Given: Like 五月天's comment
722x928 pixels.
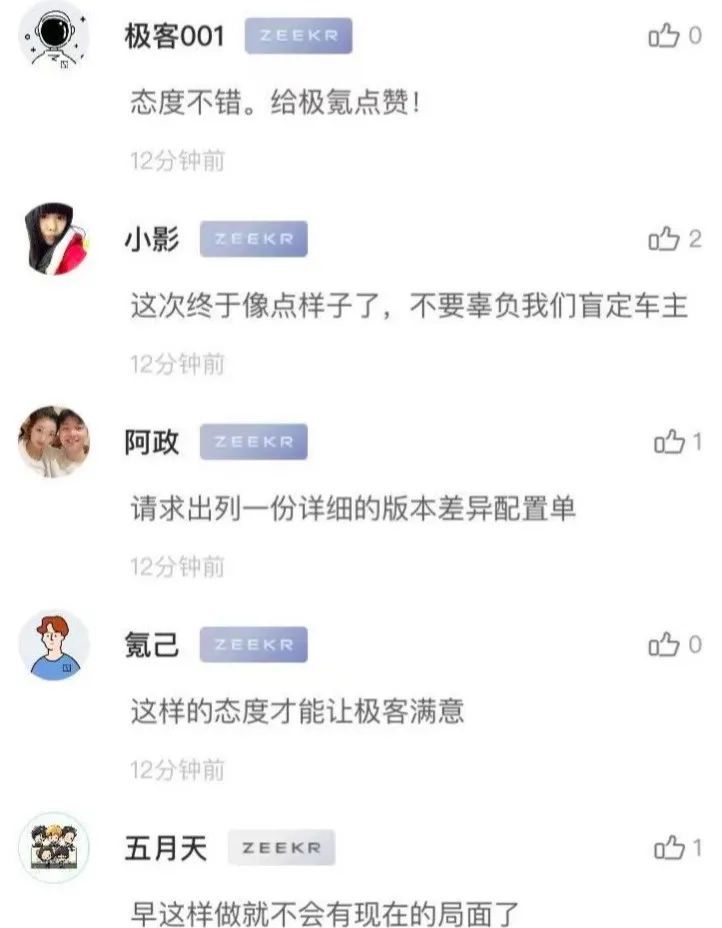Looking at the screenshot, I should [x=669, y=849].
